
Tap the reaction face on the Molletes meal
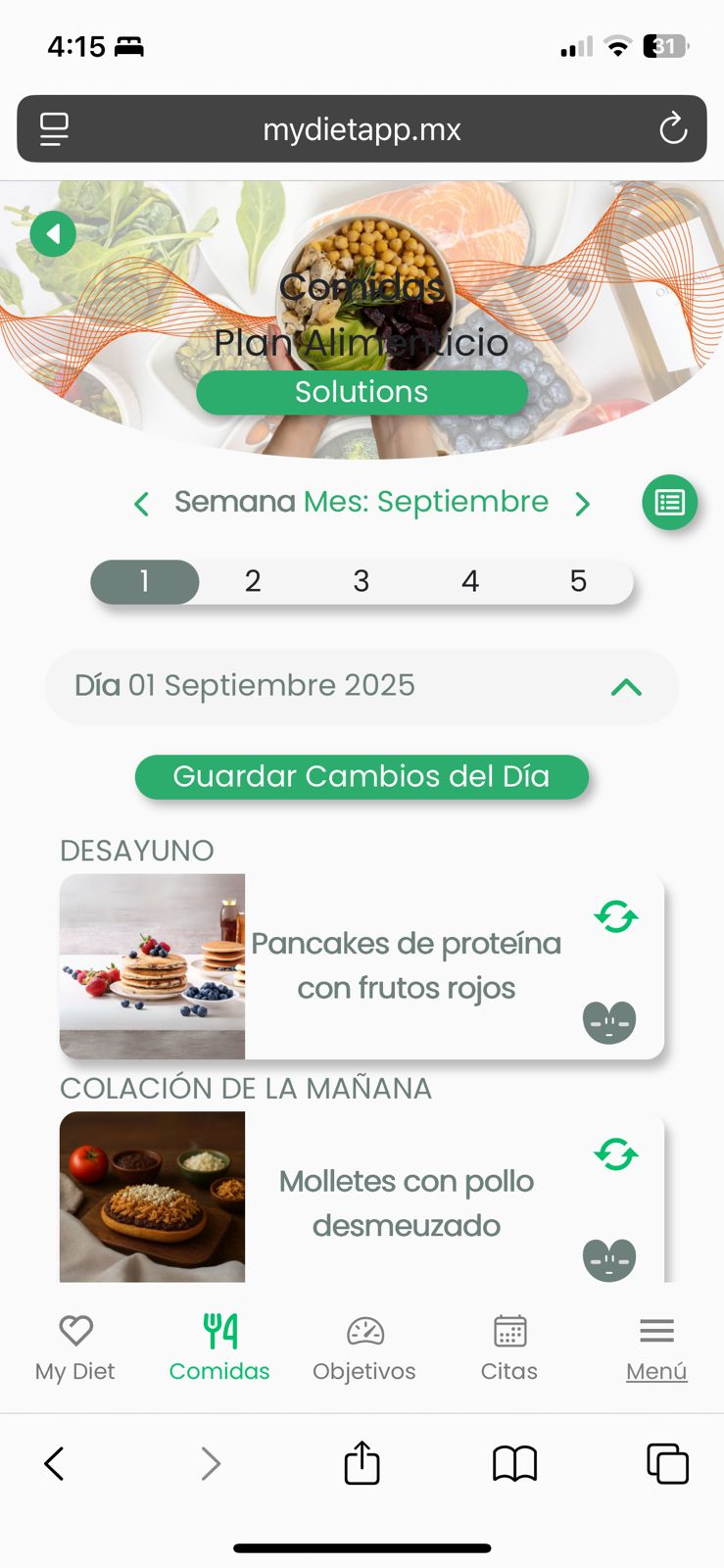pos(608,1259)
